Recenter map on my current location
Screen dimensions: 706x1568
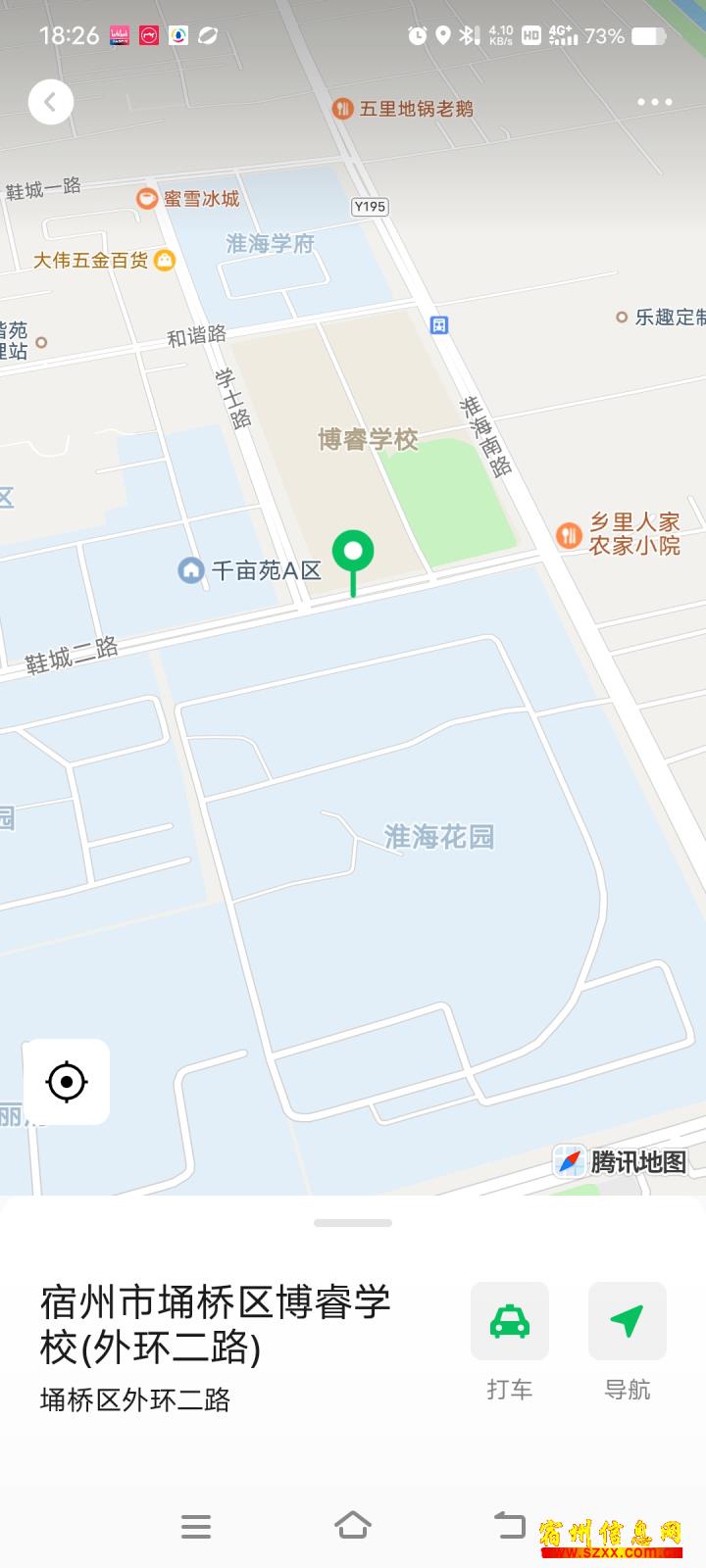pos(67,1082)
